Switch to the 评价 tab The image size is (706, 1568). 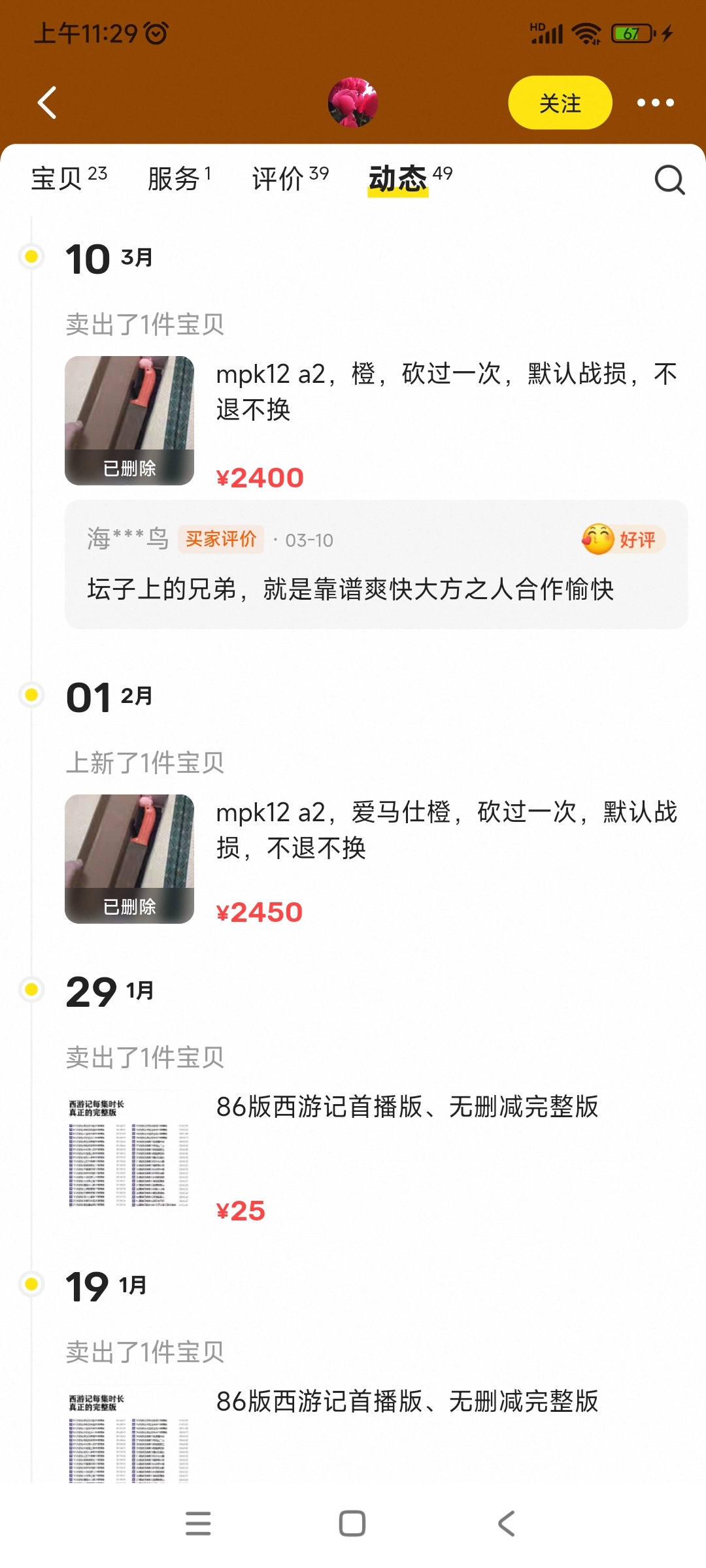pyautogui.click(x=290, y=178)
